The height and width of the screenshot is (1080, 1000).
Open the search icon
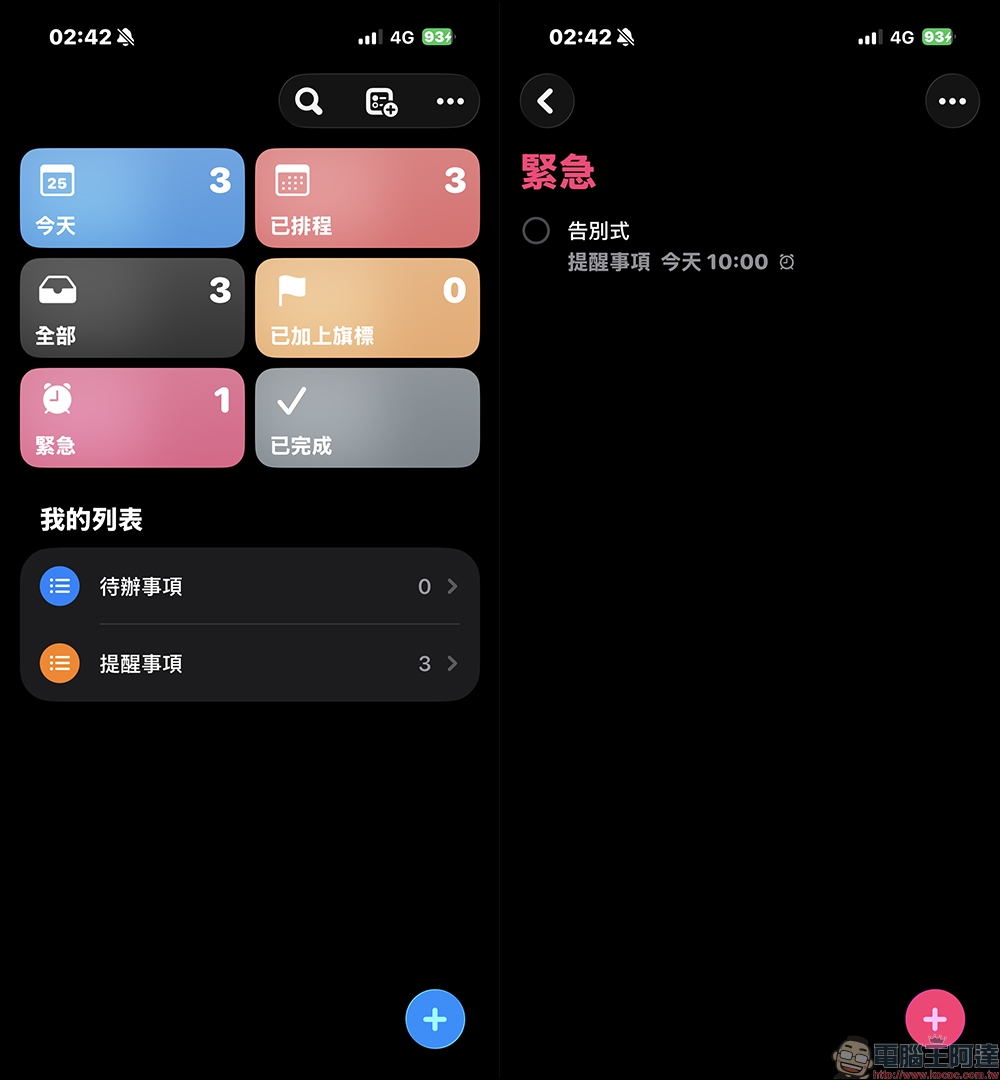tap(309, 101)
